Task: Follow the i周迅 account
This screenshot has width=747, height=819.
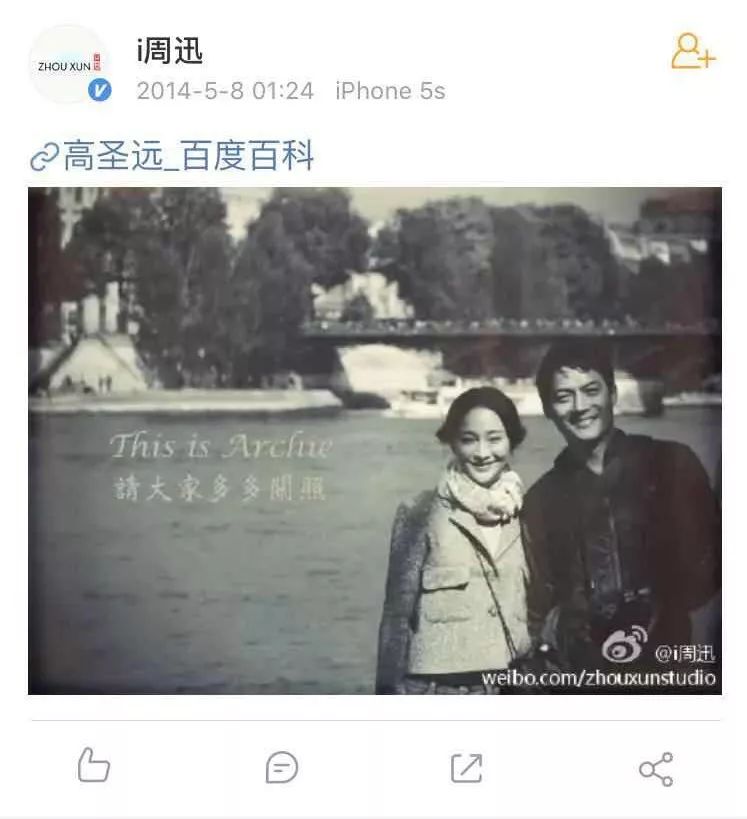Action: click(x=692, y=51)
